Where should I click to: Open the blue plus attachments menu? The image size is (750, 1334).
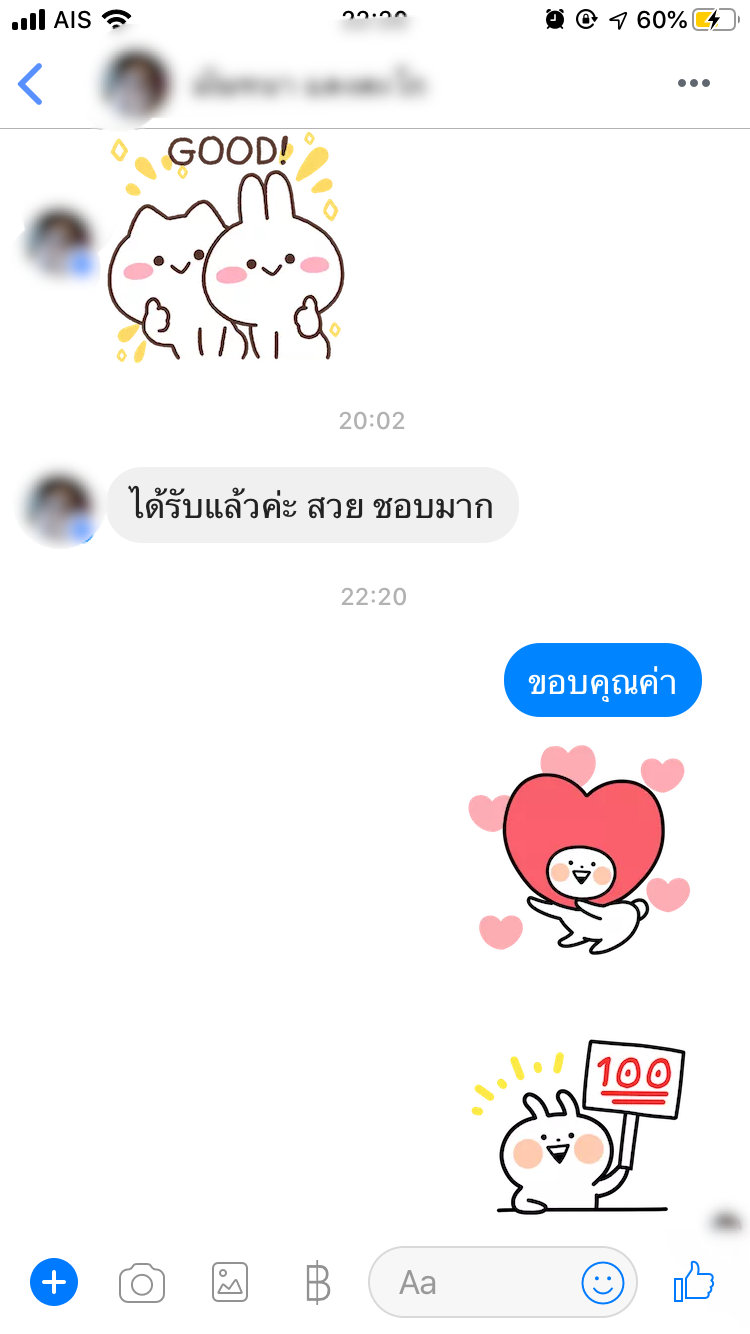54,1282
